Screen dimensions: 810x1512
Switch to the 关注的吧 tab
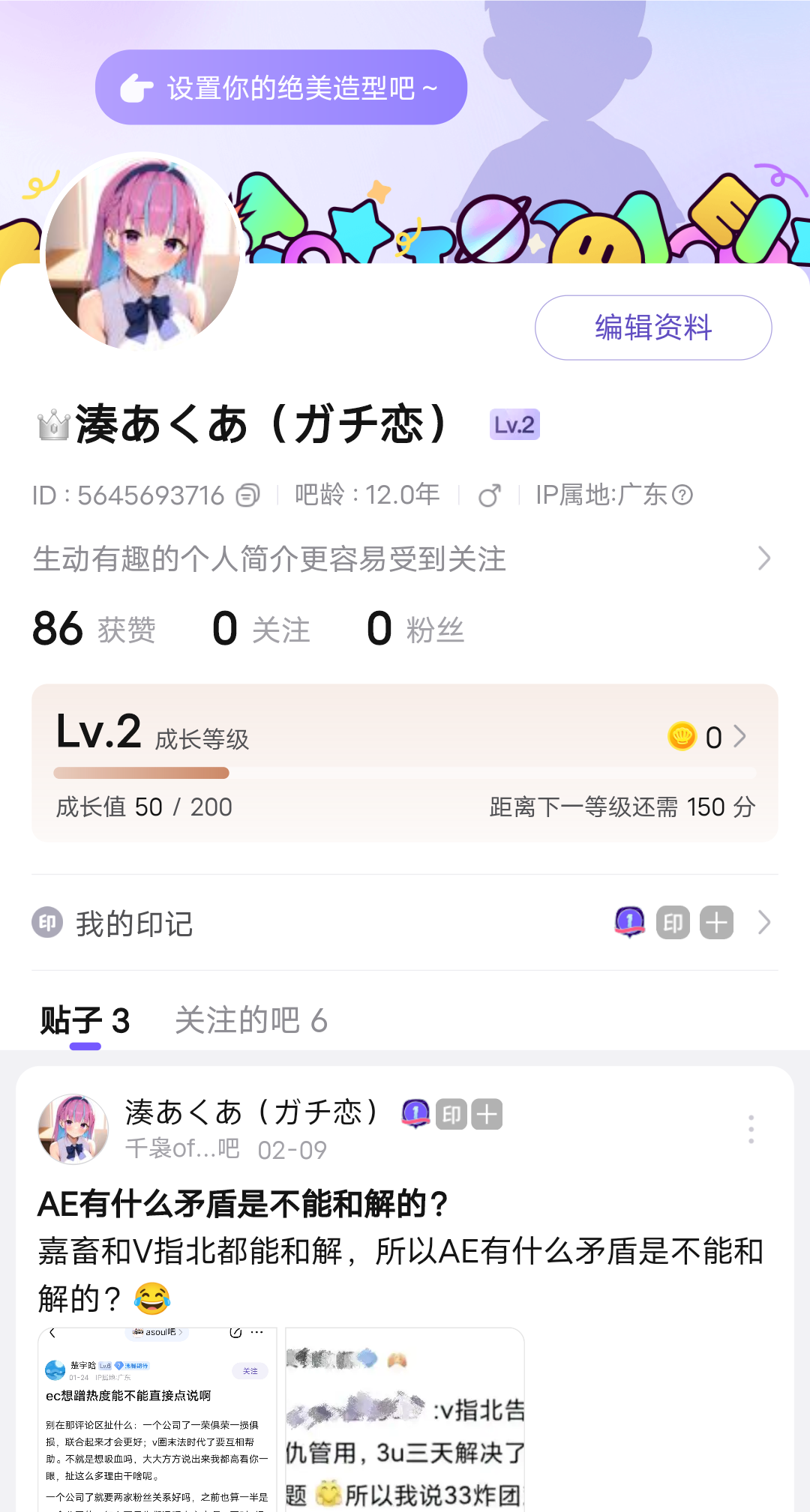[250, 1020]
